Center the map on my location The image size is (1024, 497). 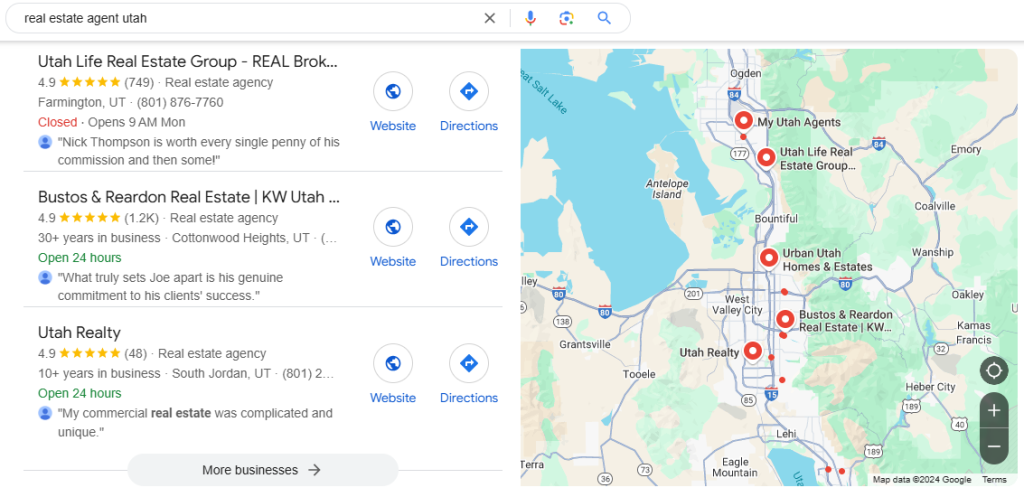coord(994,370)
